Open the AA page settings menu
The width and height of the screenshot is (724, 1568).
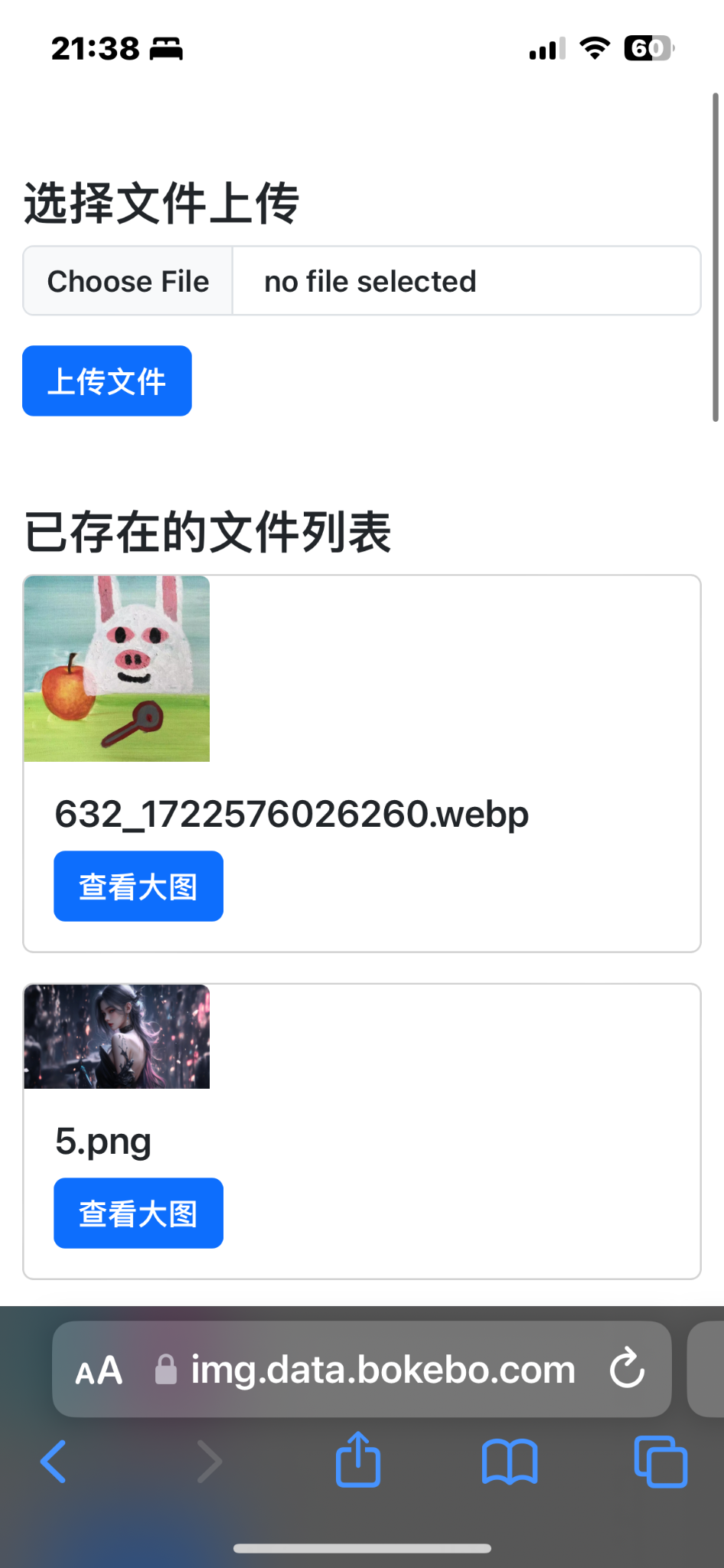coord(99,1370)
